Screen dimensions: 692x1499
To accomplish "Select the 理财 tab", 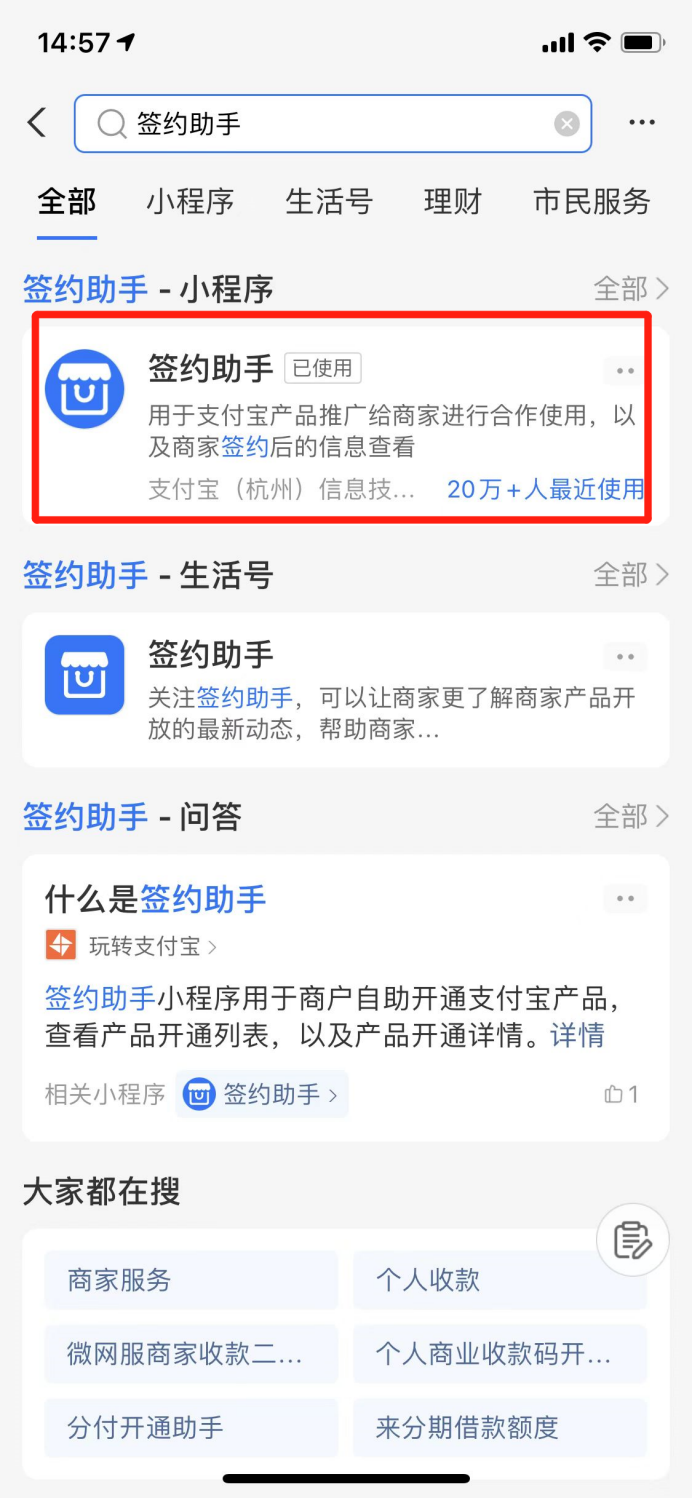I will point(453,202).
